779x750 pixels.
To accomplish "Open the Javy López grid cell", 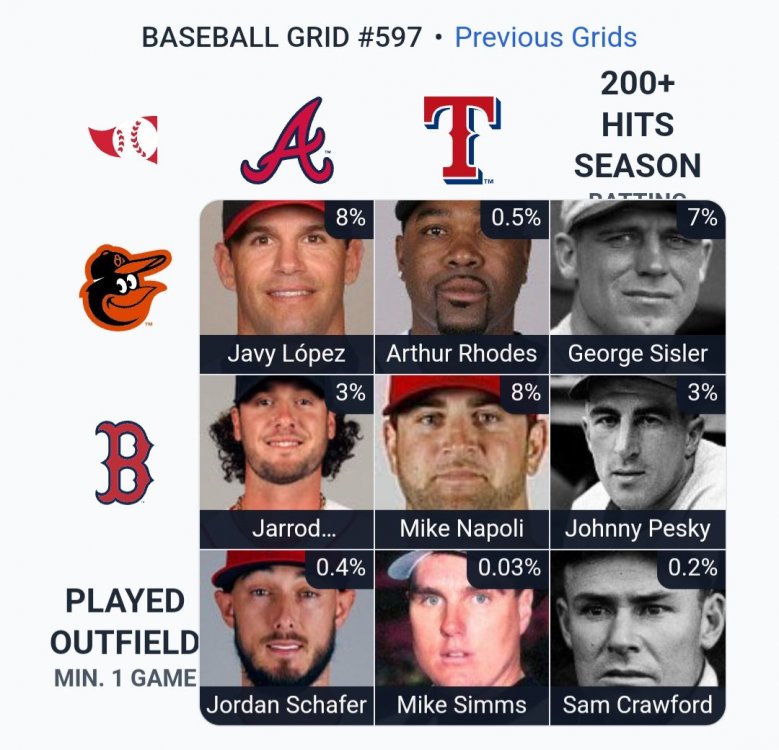I will click(286, 286).
